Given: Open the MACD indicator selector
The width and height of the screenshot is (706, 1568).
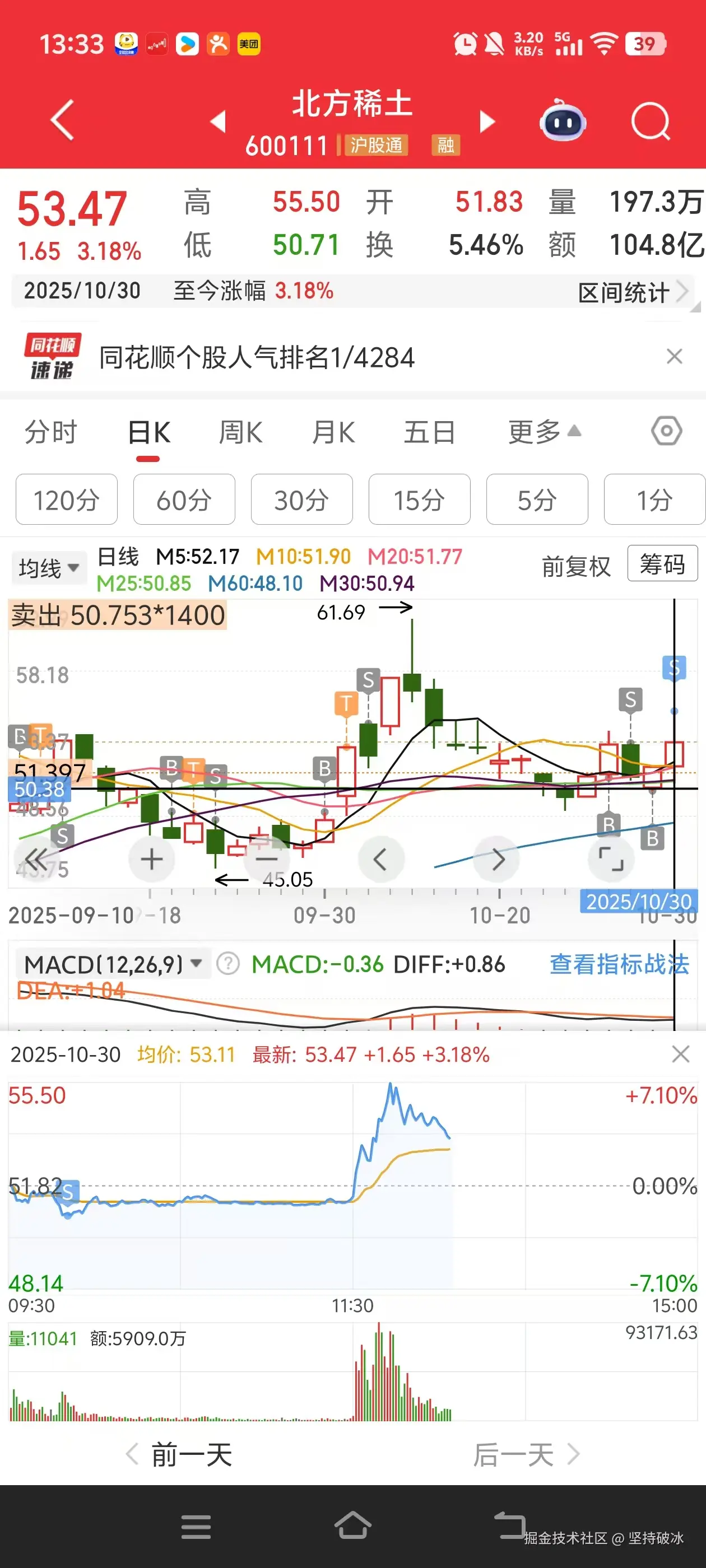Looking at the screenshot, I should click(113, 964).
